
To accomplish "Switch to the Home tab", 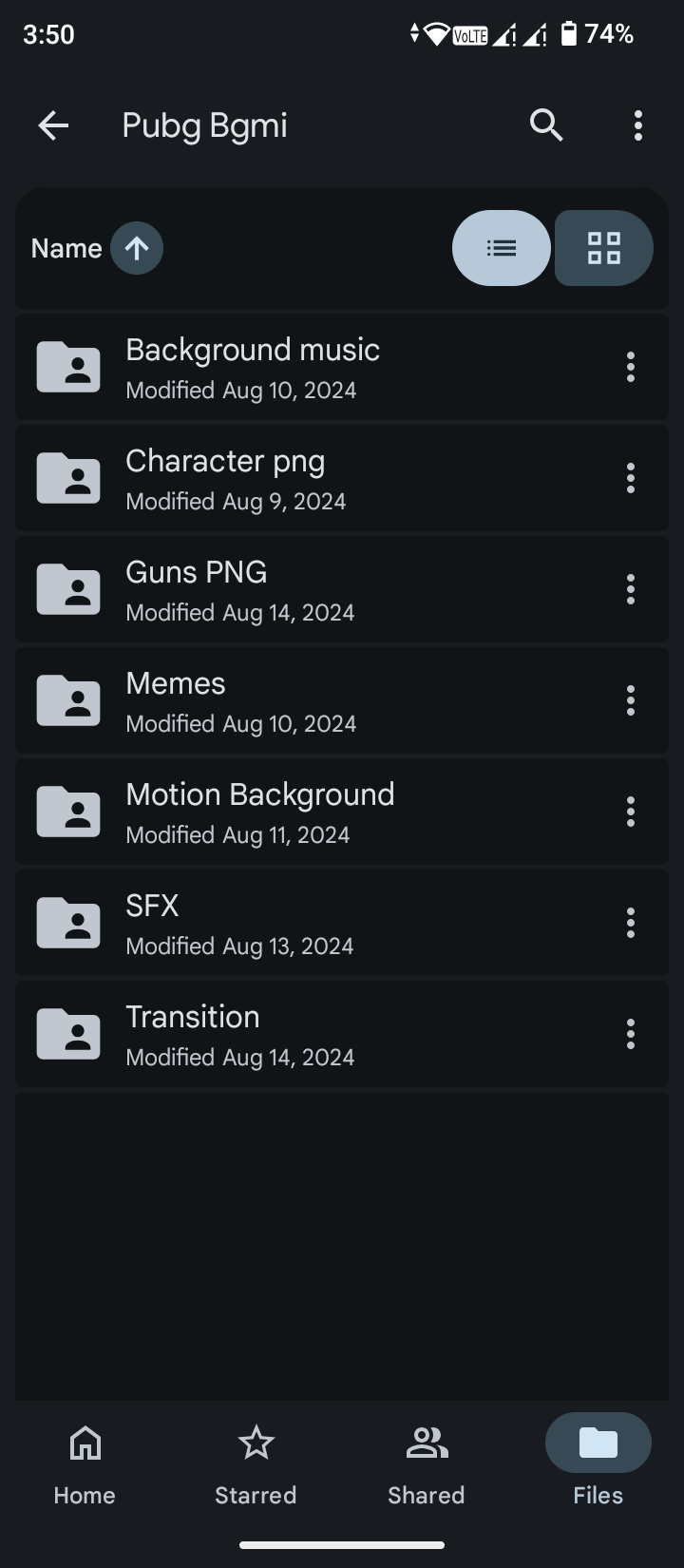I will [x=85, y=1465].
